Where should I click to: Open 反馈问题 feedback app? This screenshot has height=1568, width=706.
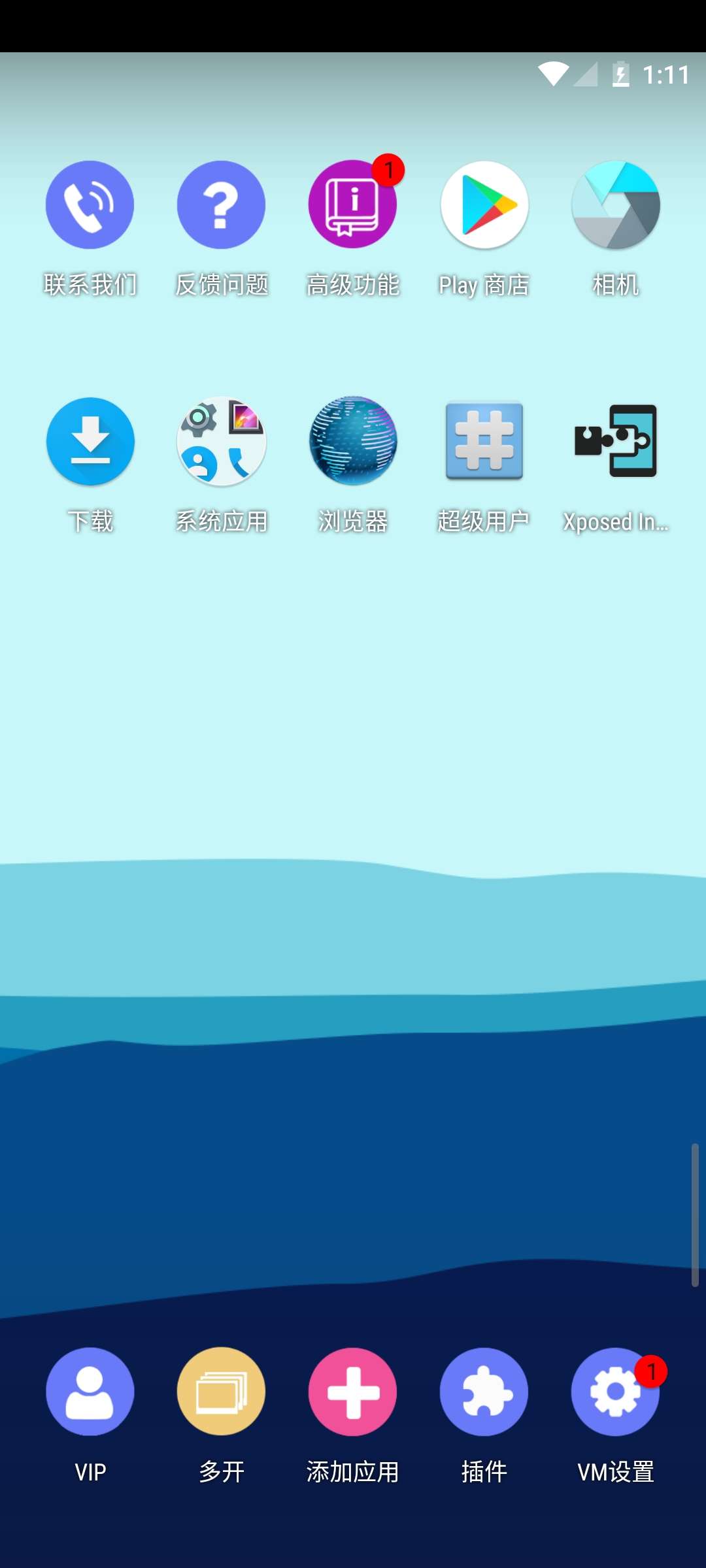[221, 205]
